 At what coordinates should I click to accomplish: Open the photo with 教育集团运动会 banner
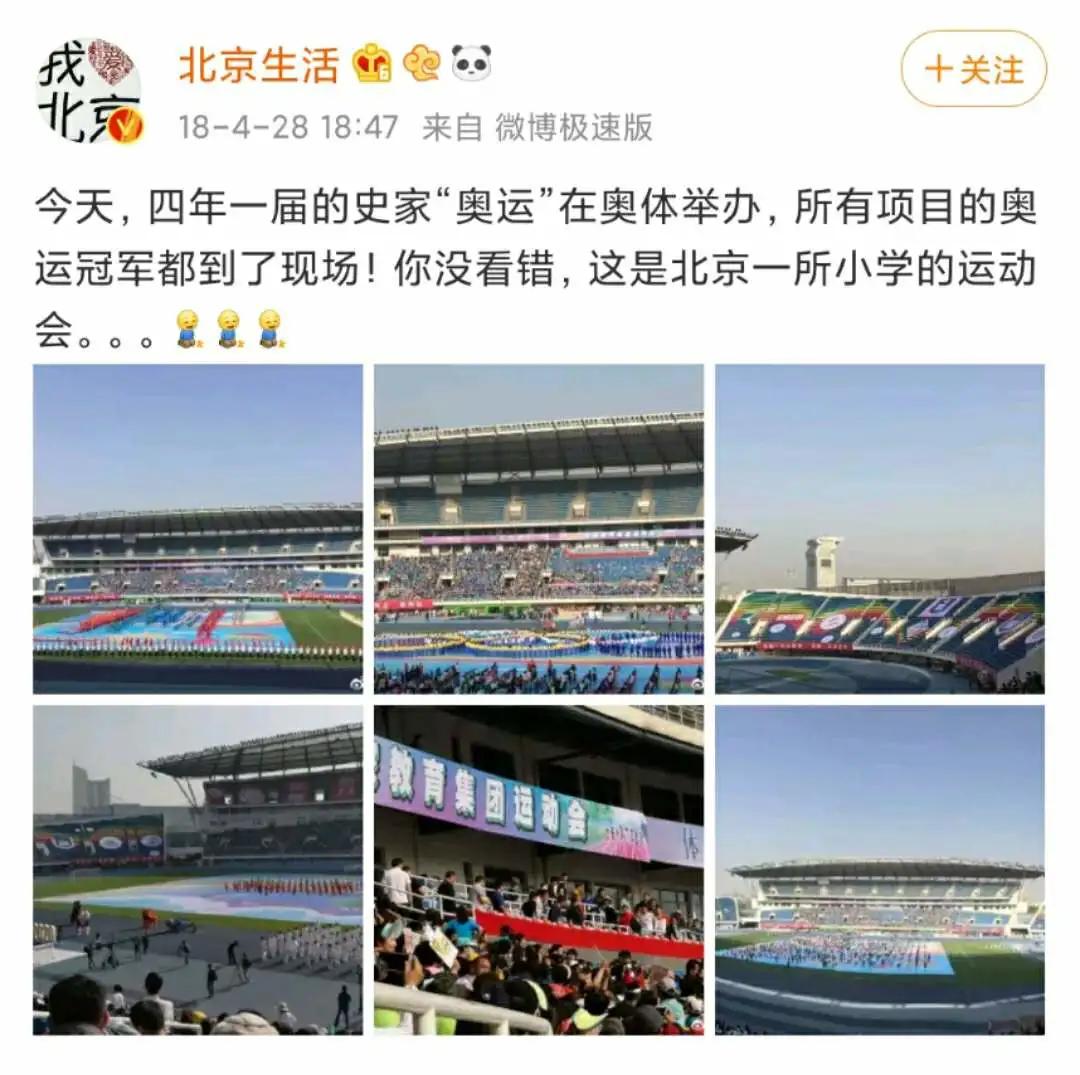(x=539, y=870)
